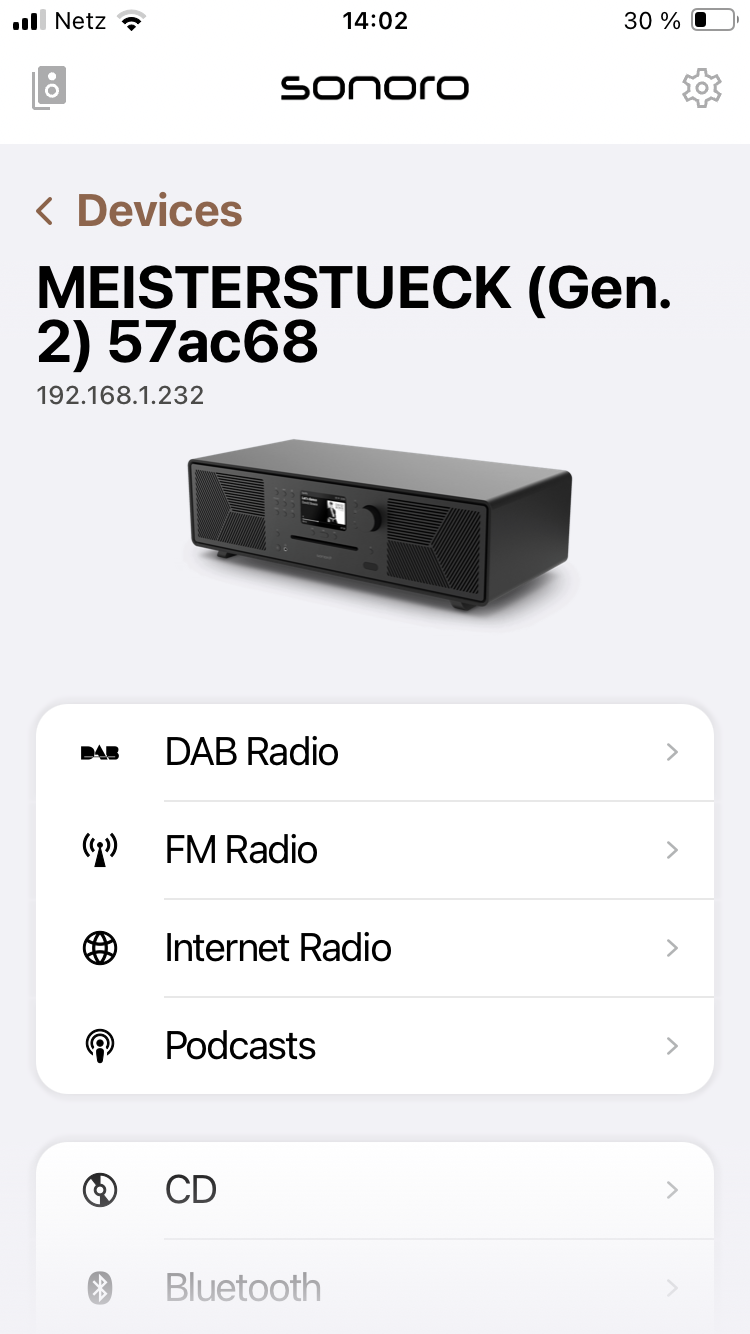Viewport: 750px width, 1334px height.
Task: Browse Podcasts
Action: pyautogui.click(x=375, y=1046)
